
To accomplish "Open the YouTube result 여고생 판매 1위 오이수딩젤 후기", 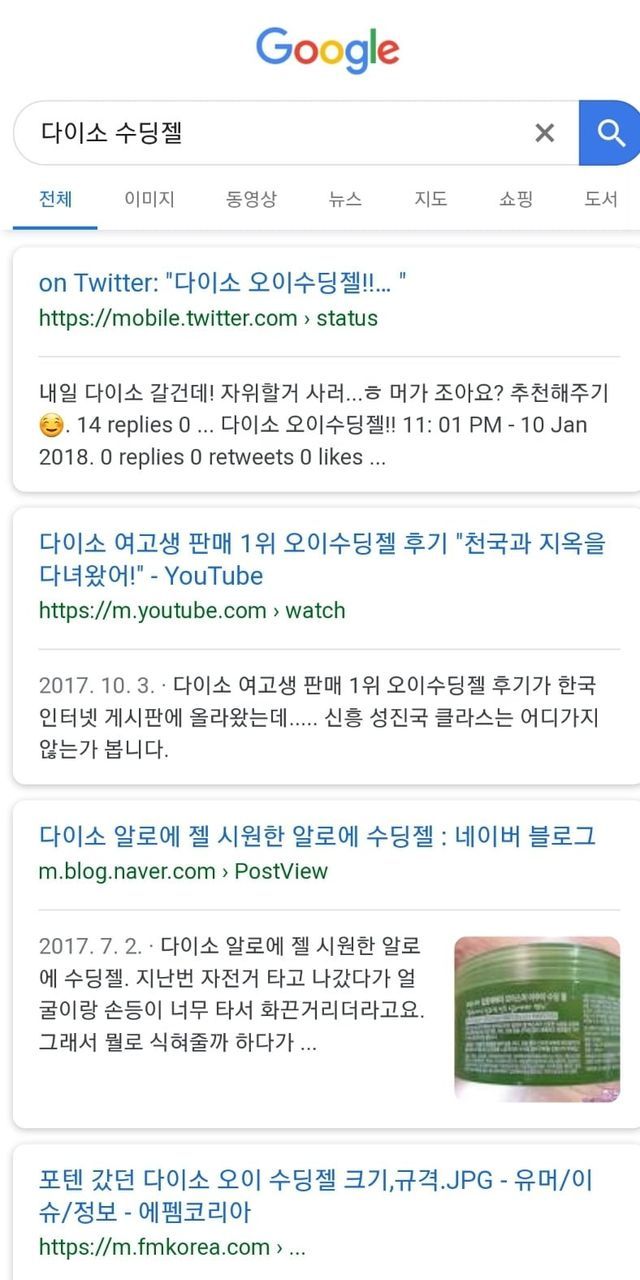I will click(322, 559).
